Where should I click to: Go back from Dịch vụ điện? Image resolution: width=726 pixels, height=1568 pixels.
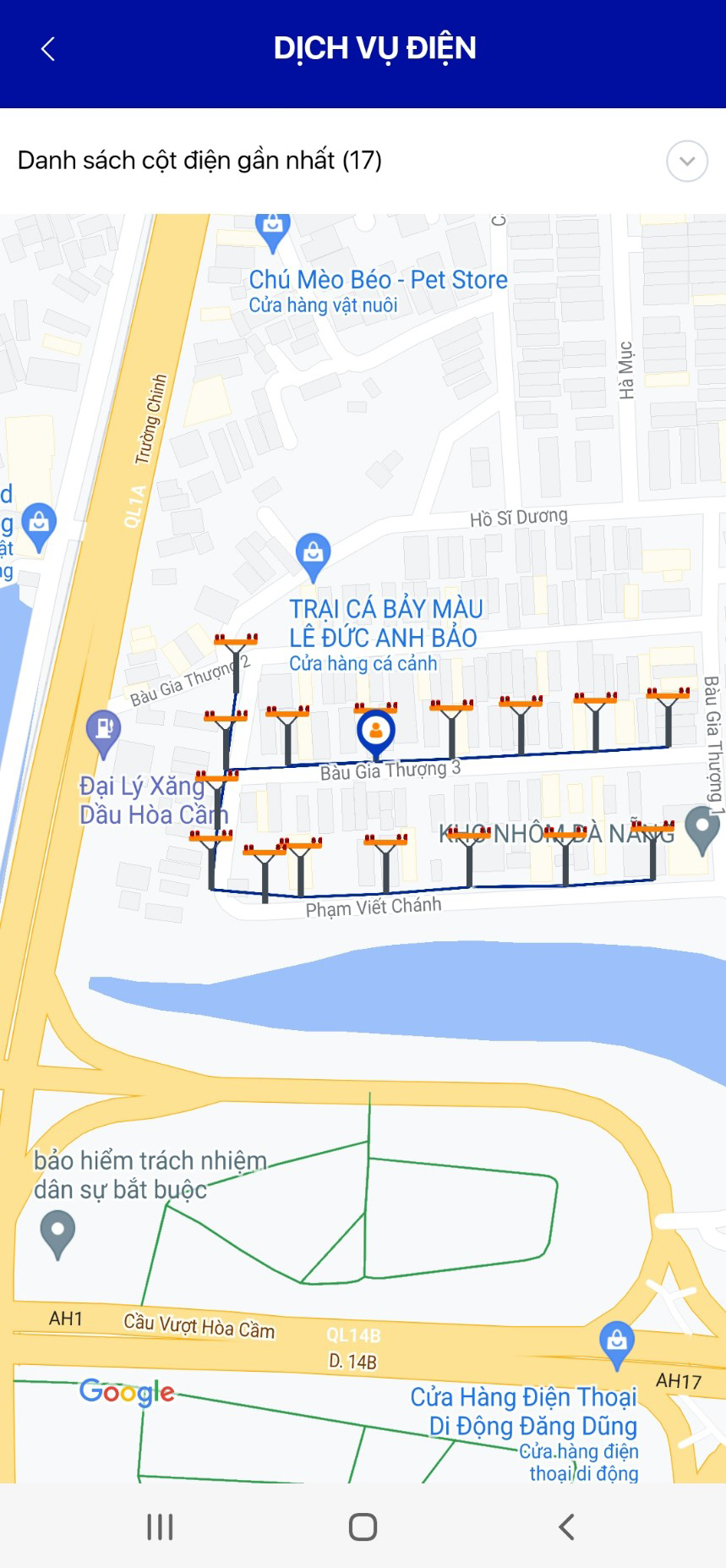click(48, 49)
